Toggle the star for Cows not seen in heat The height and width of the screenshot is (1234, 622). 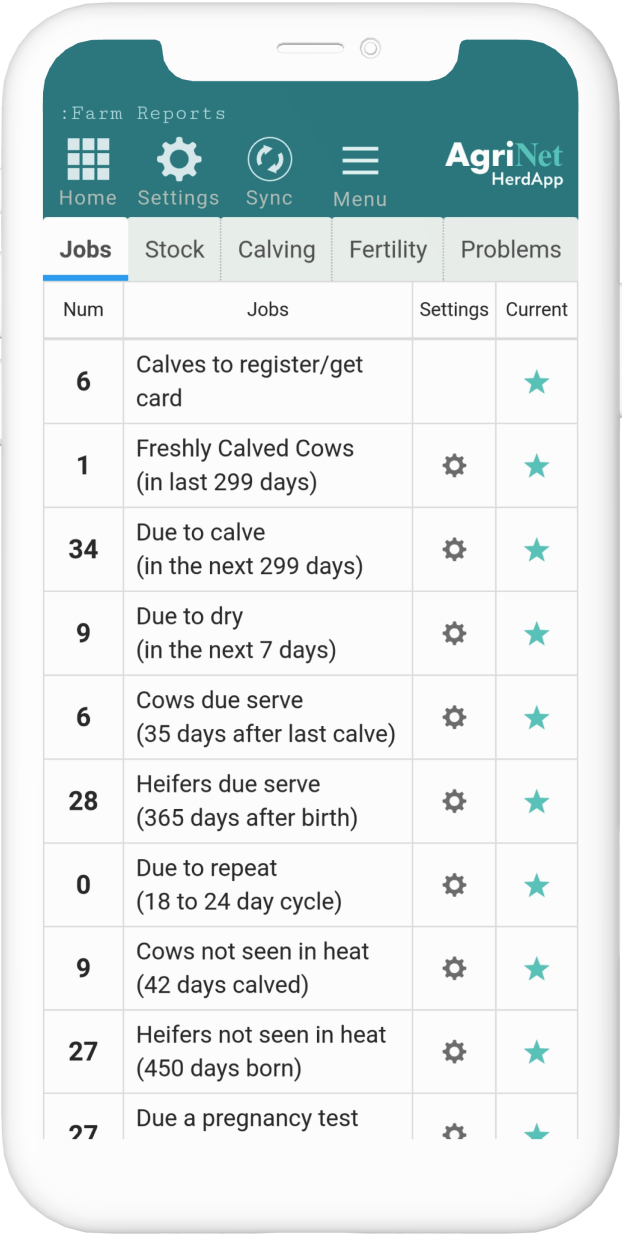click(x=537, y=968)
